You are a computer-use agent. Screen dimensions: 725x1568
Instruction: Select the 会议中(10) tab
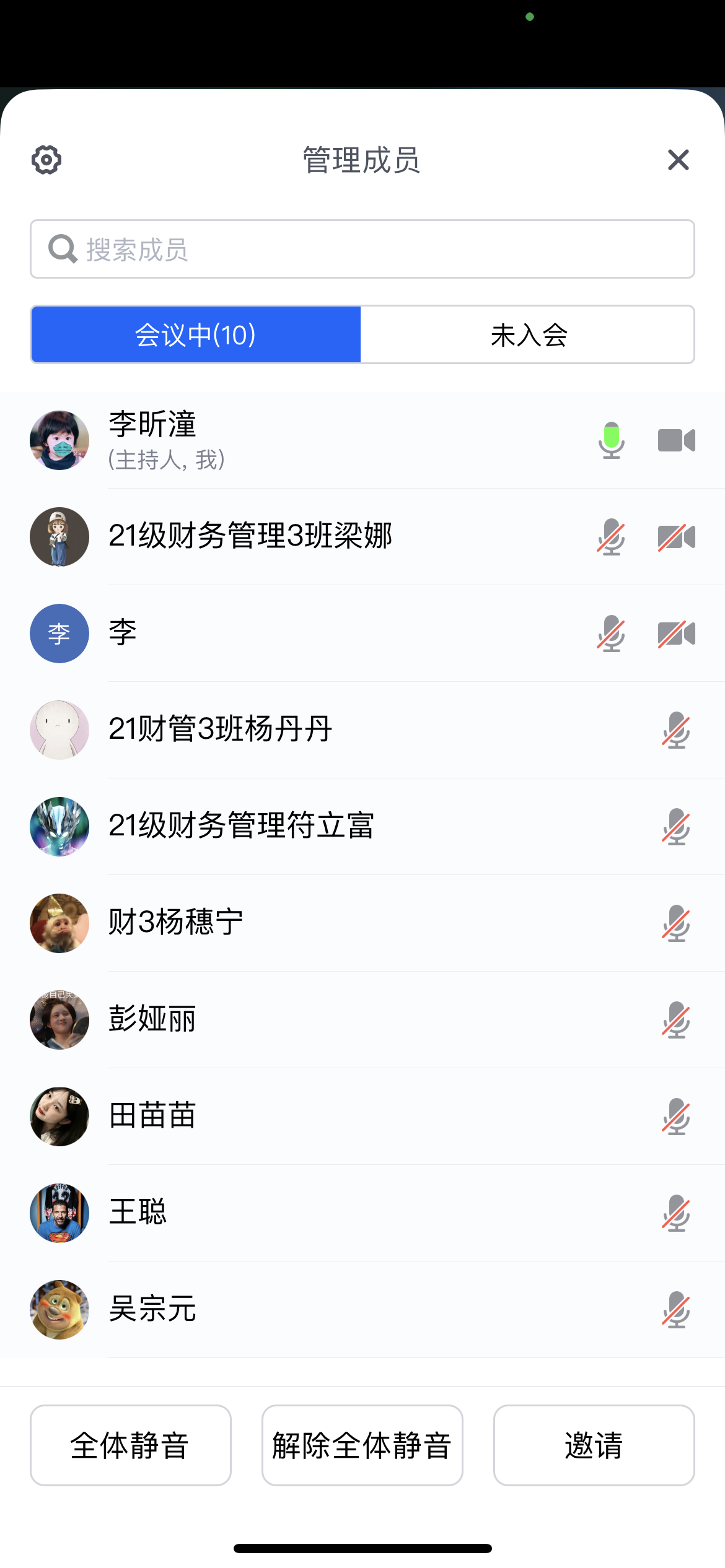196,334
